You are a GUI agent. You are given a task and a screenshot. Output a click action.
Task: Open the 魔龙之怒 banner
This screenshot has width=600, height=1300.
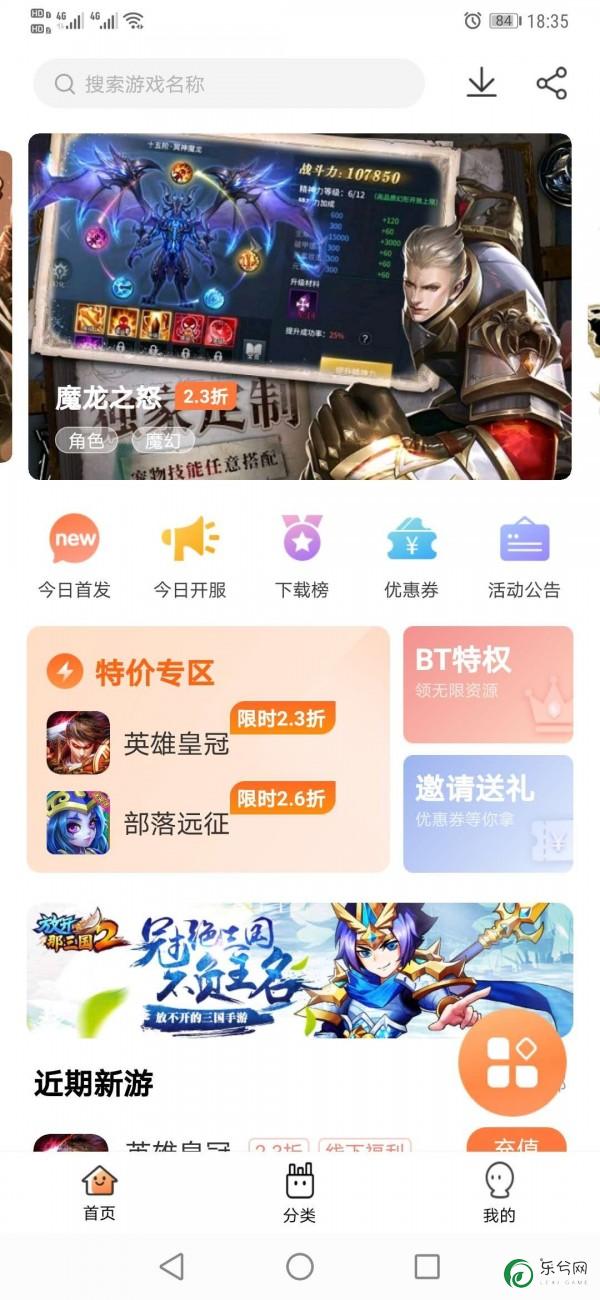pyautogui.click(x=300, y=306)
